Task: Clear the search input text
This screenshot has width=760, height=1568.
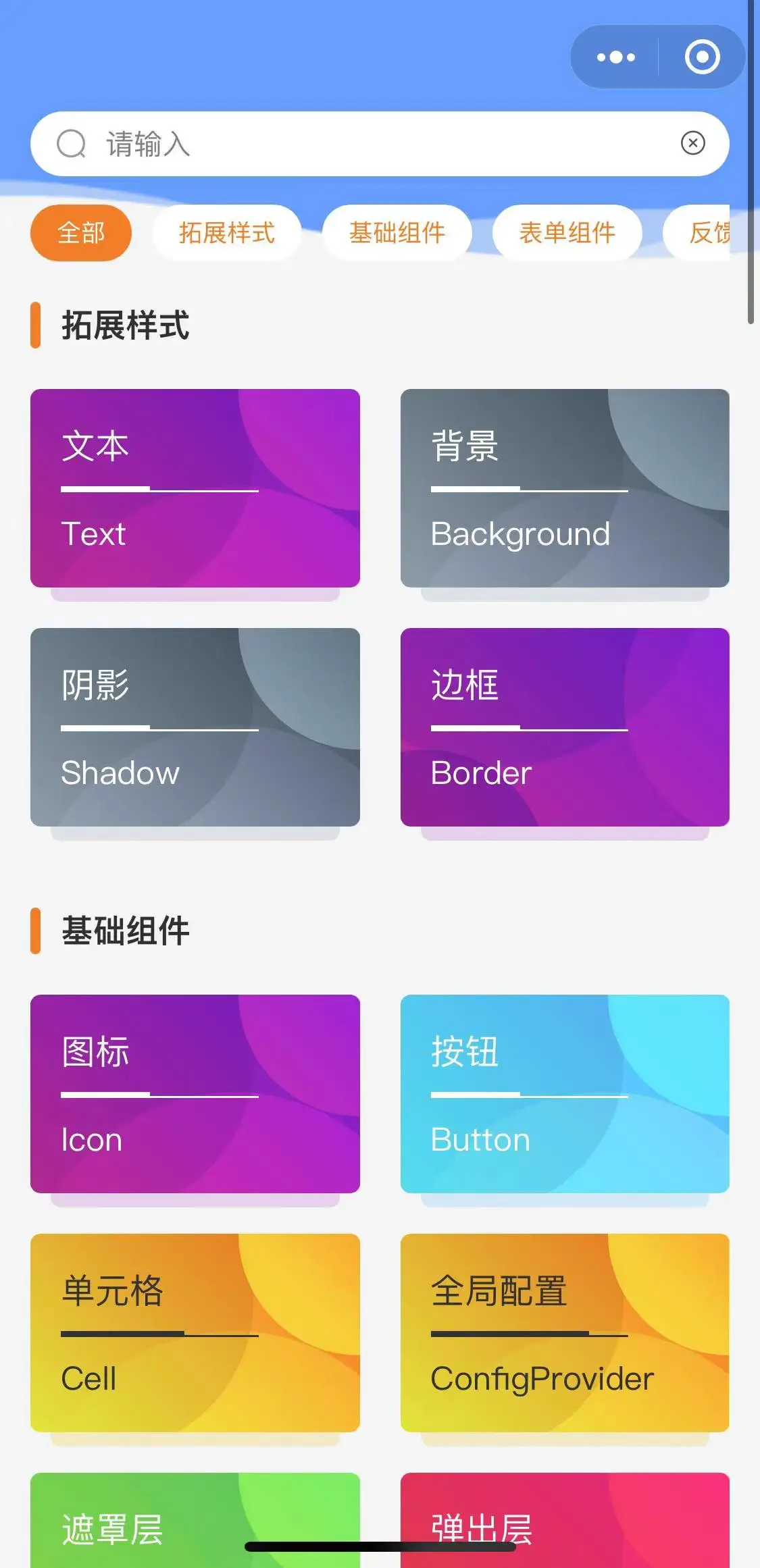Action: coord(692,143)
